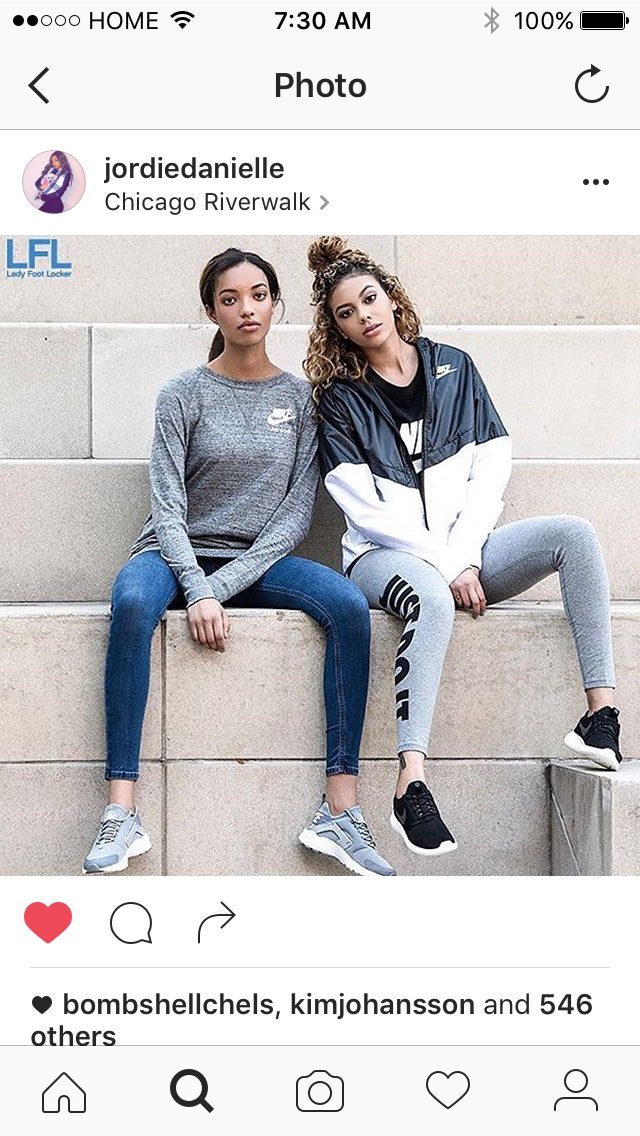This screenshot has height=1136, width=640.
Task: Open jordiedanielle's profile picture
Action: coord(54,182)
